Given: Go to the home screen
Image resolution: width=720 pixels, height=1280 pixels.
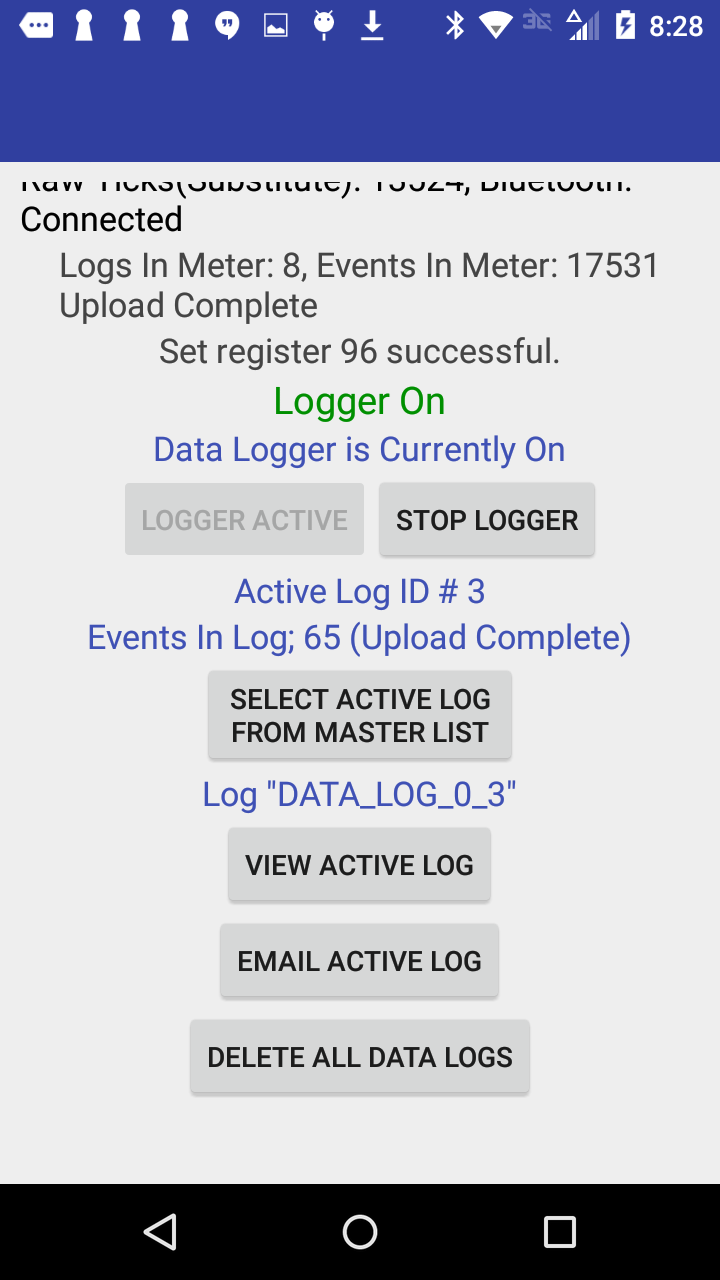Looking at the screenshot, I should (360, 1232).
